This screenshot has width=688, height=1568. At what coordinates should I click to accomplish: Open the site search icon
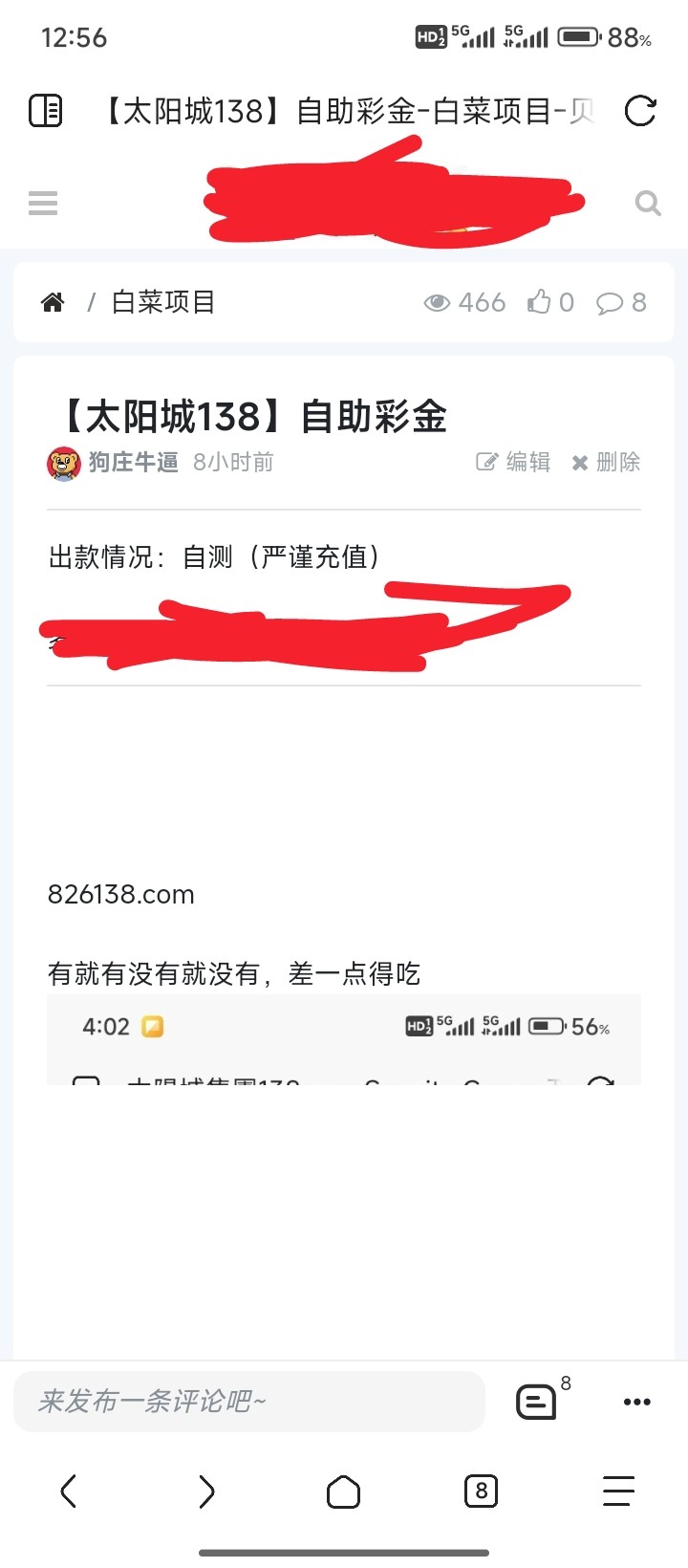coord(648,203)
